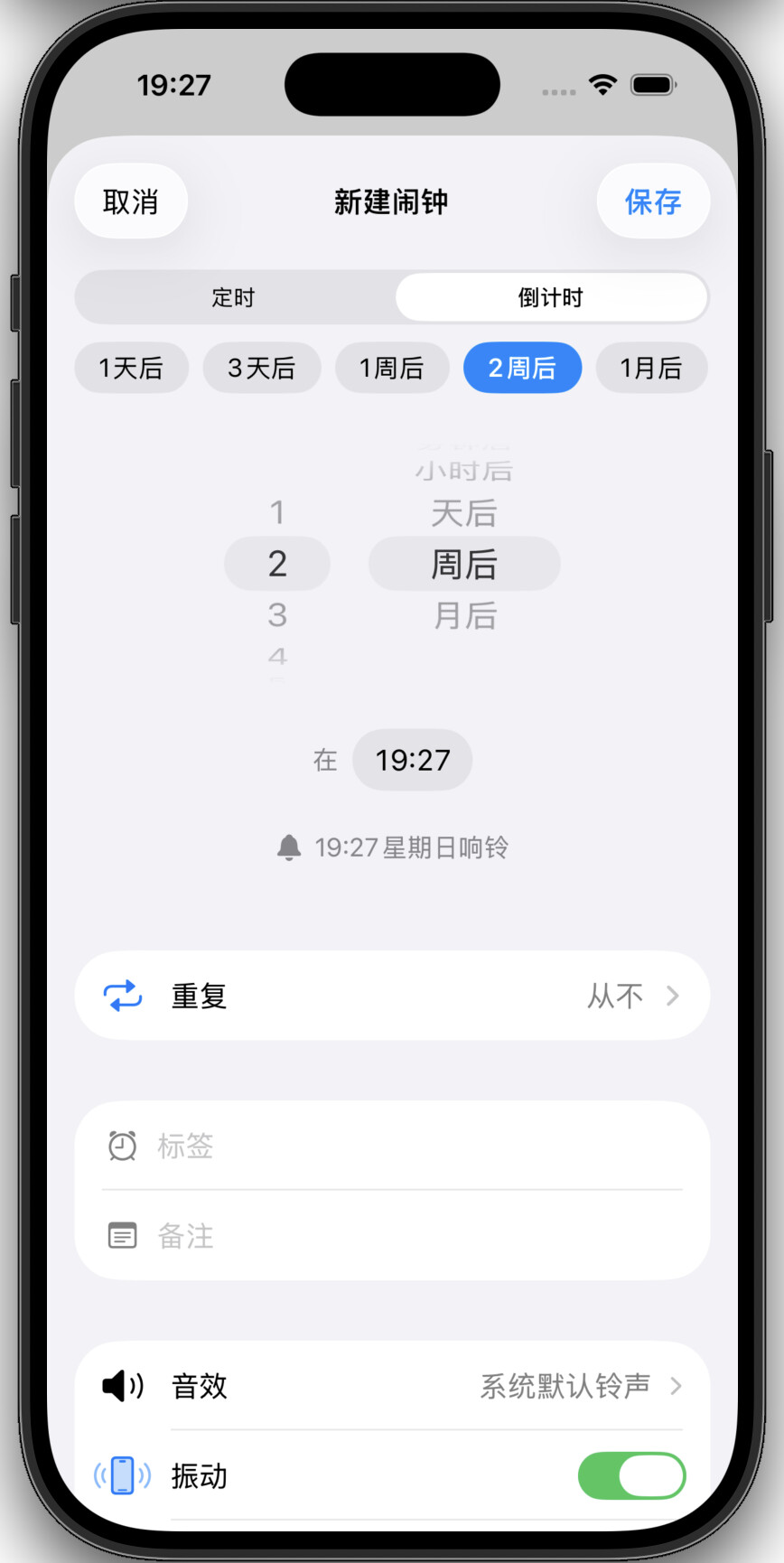
Task: Open the 重复 repeat setting
Action: tap(392, 996)
